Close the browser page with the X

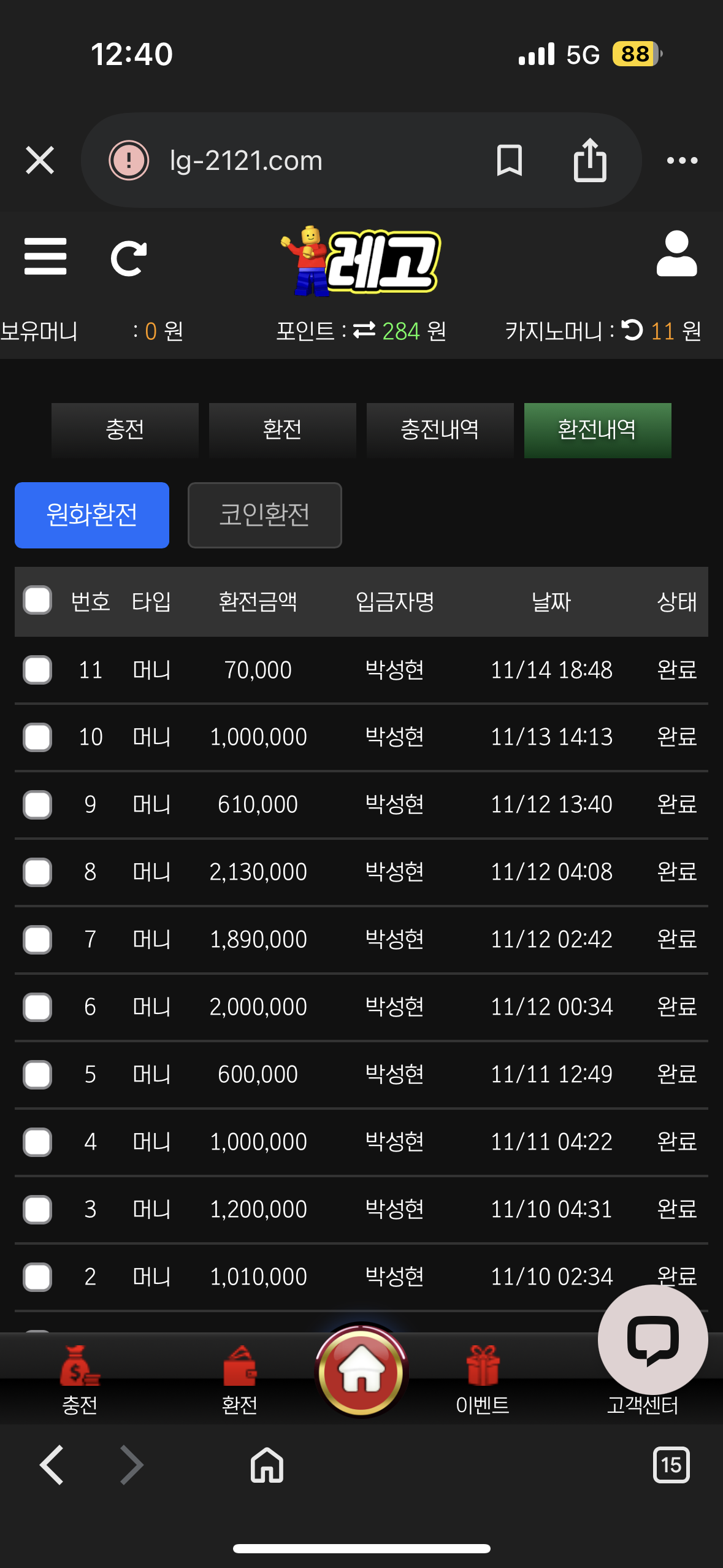pos(40,161)
